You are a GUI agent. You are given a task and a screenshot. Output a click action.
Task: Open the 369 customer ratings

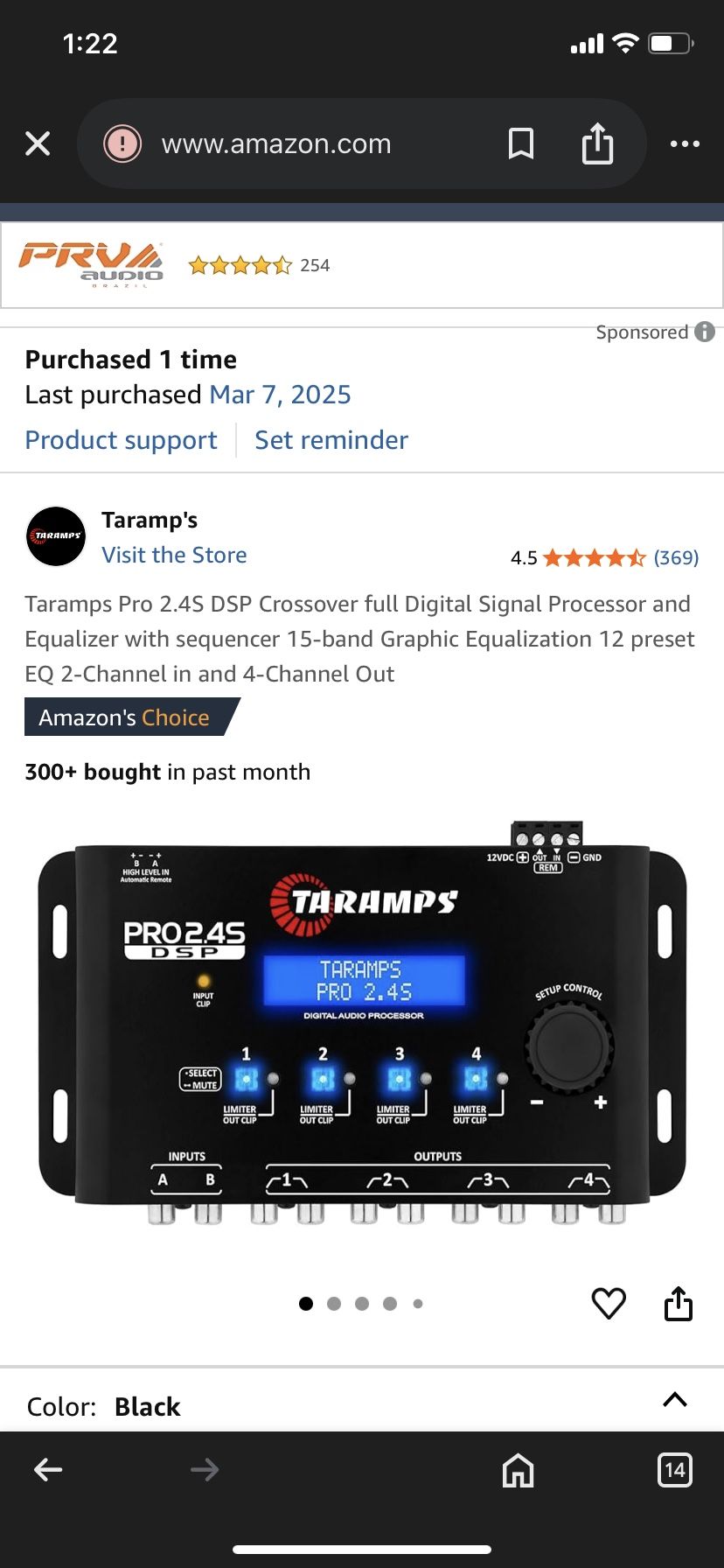676,558
